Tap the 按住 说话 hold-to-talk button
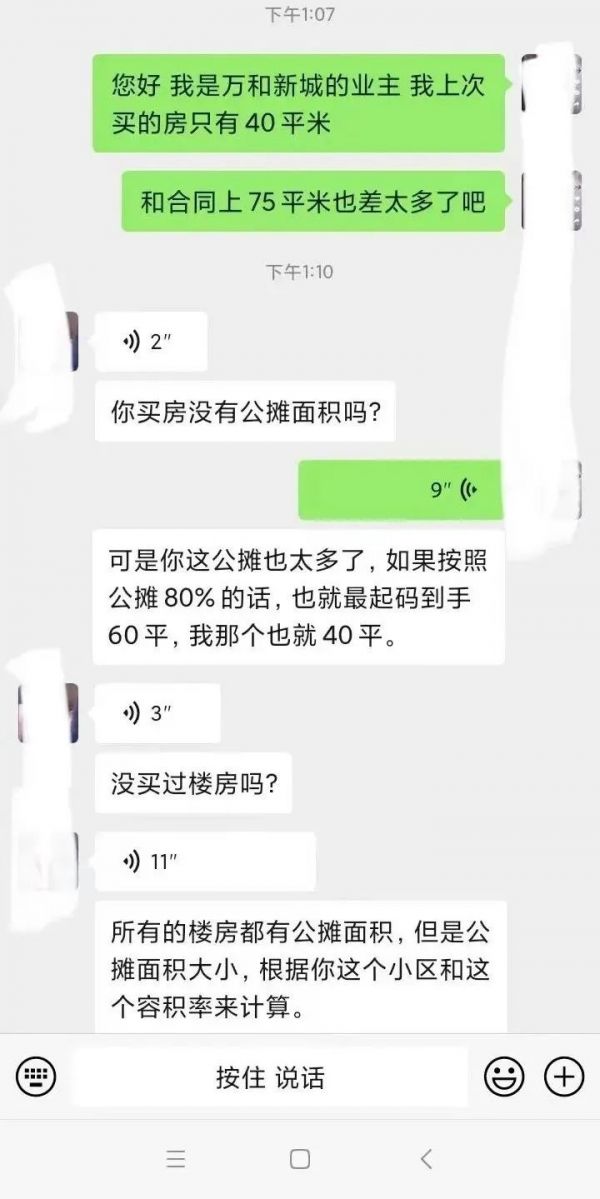 270,1077
